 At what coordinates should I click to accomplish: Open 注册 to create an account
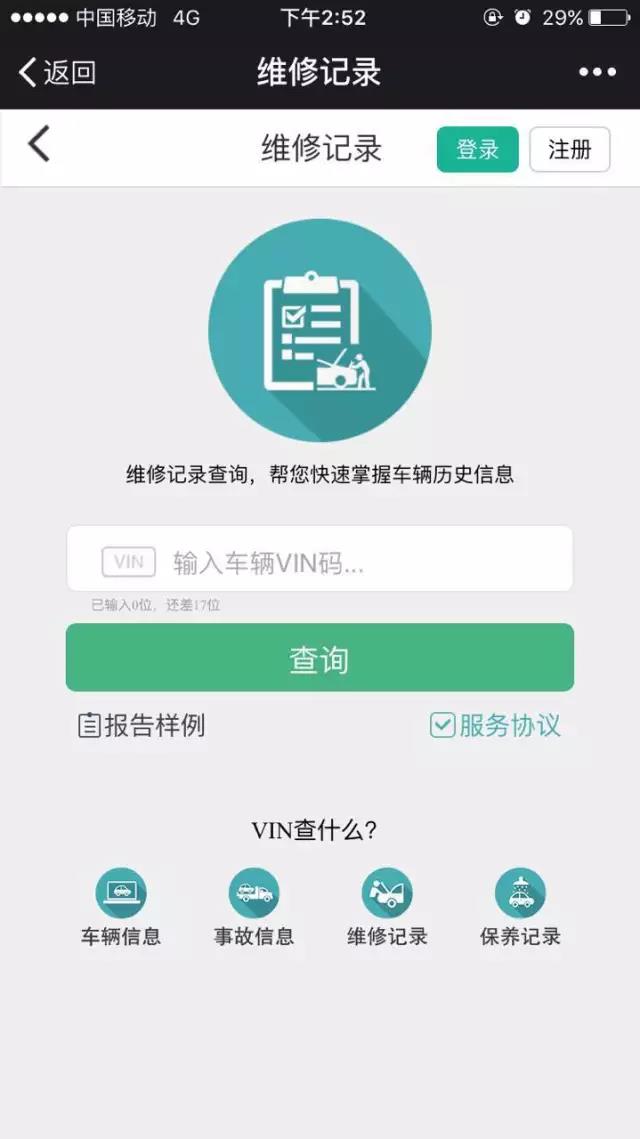tap(569, 150)
